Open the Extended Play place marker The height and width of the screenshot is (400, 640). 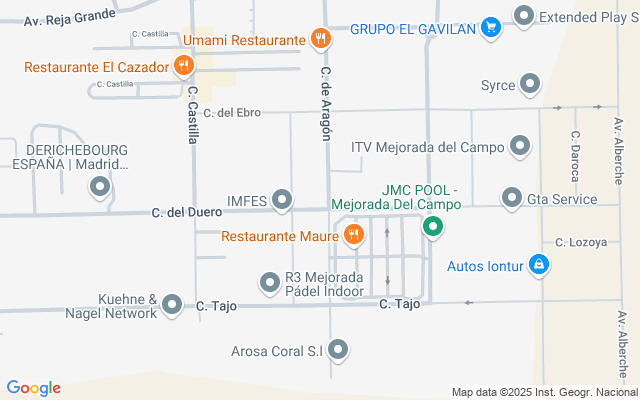pos(524,17)
